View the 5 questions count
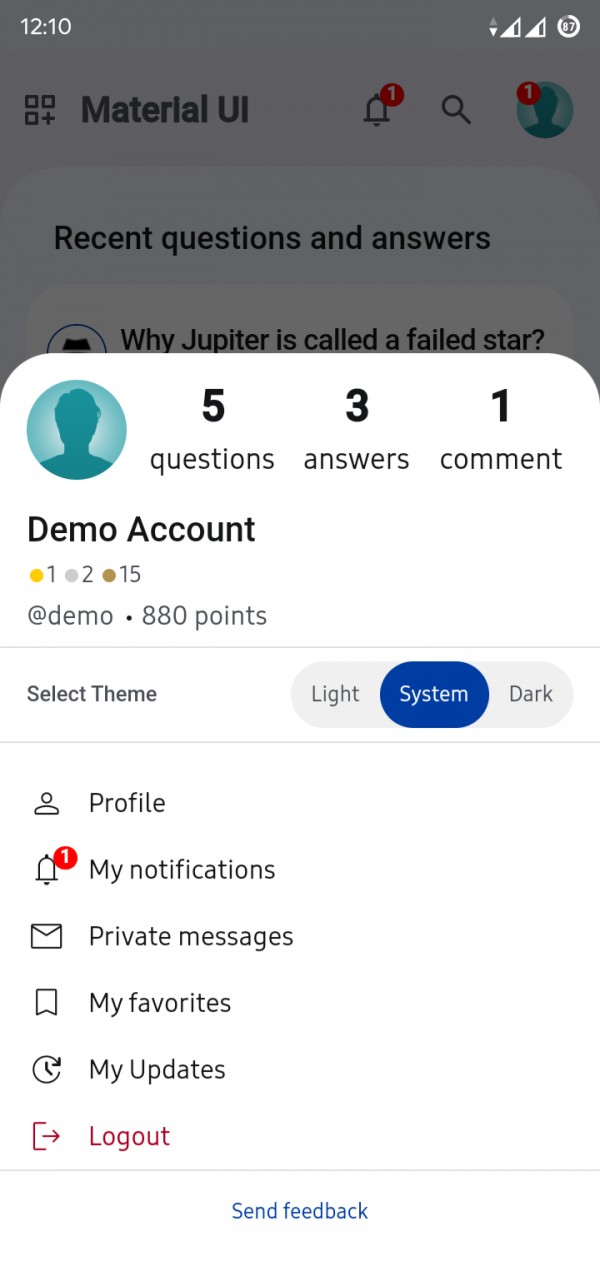The image size is (600, 1266). coord(212,430)
